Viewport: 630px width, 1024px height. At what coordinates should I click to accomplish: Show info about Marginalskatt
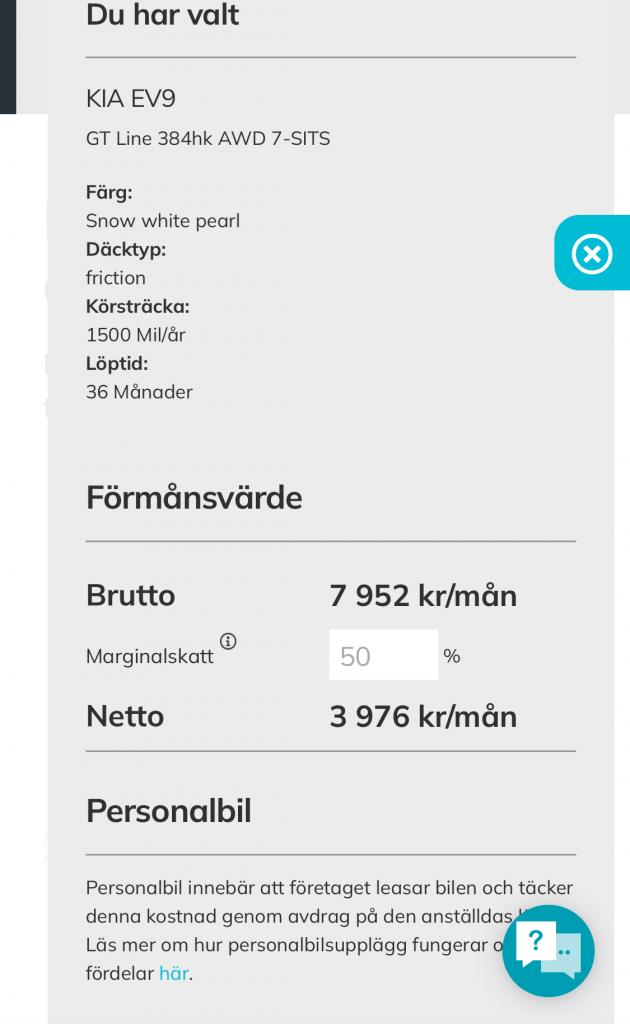coord(228,642)
